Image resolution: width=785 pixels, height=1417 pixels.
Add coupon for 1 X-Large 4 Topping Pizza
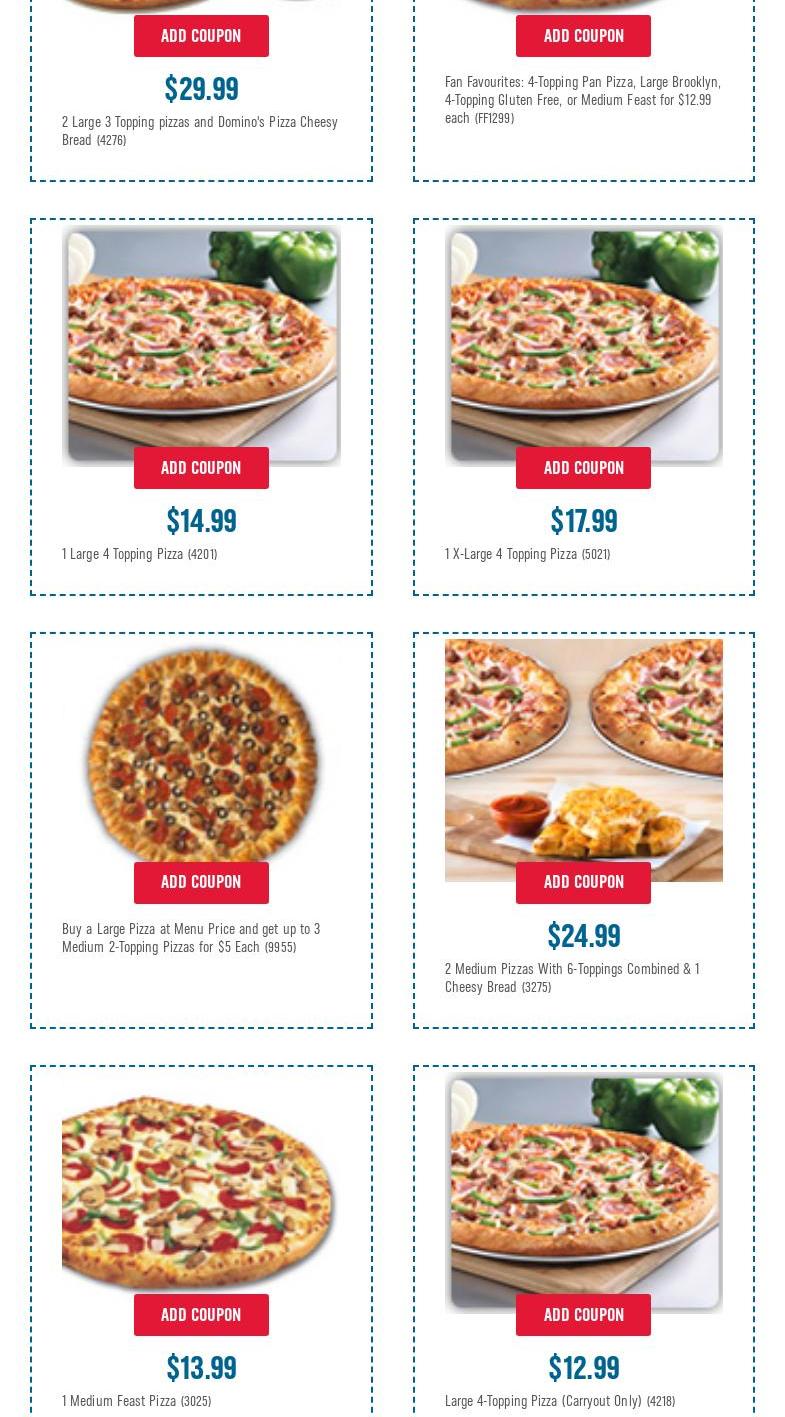click(583, 468)
